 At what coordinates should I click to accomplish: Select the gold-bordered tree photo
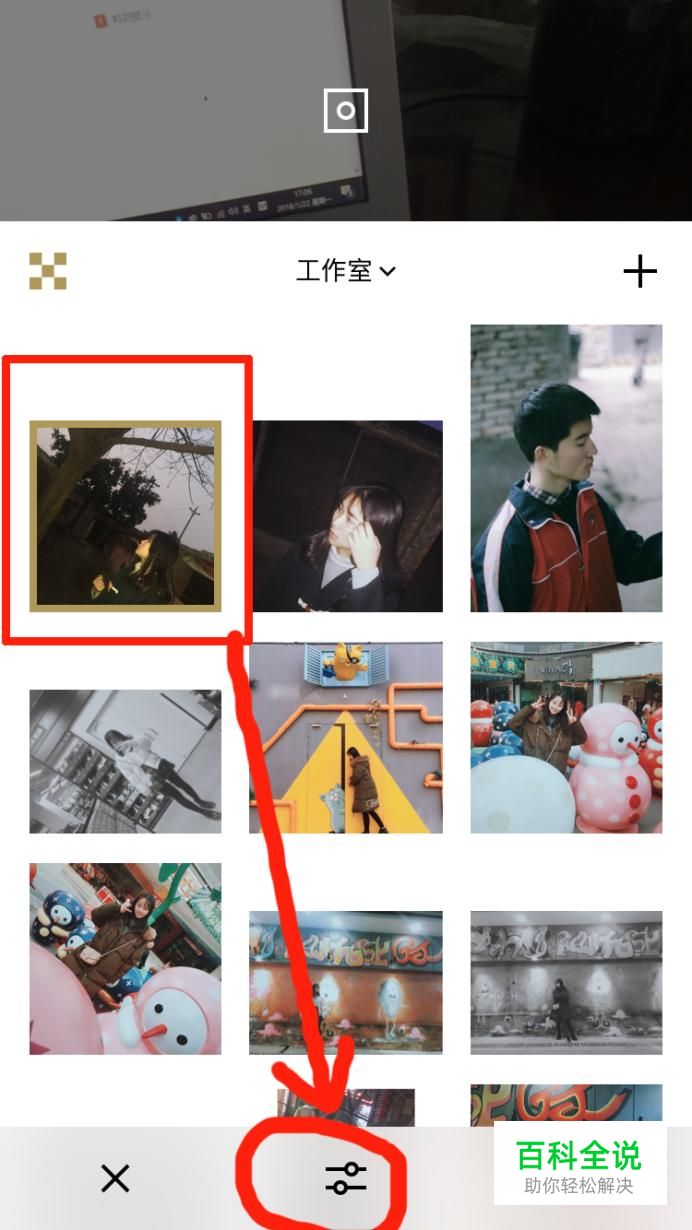125,515
